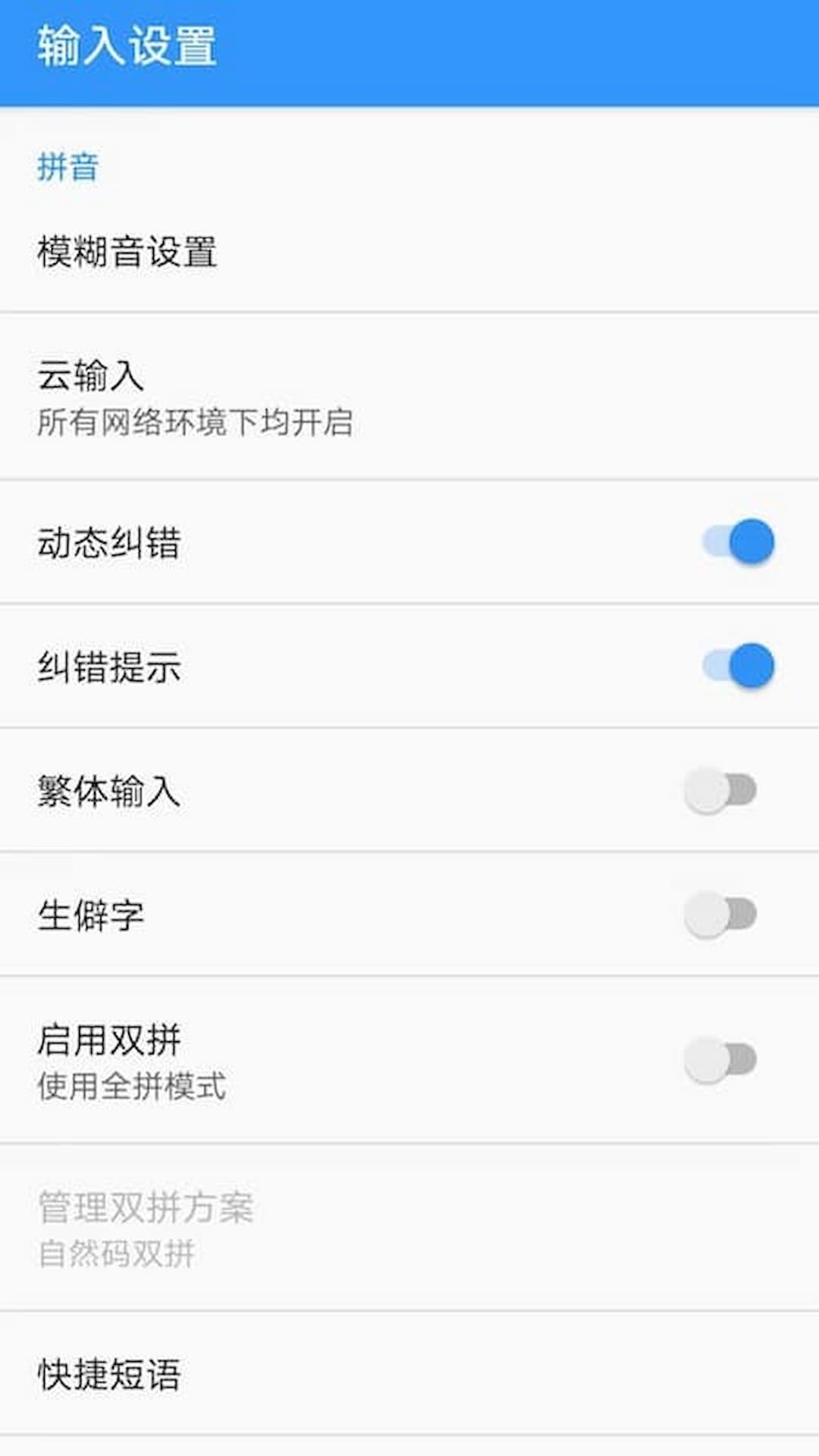The width and height of the screenshot is (819, 1456).
Task: Enable the 启用双拼 toggle
Action: click(x=720, y=1059)
